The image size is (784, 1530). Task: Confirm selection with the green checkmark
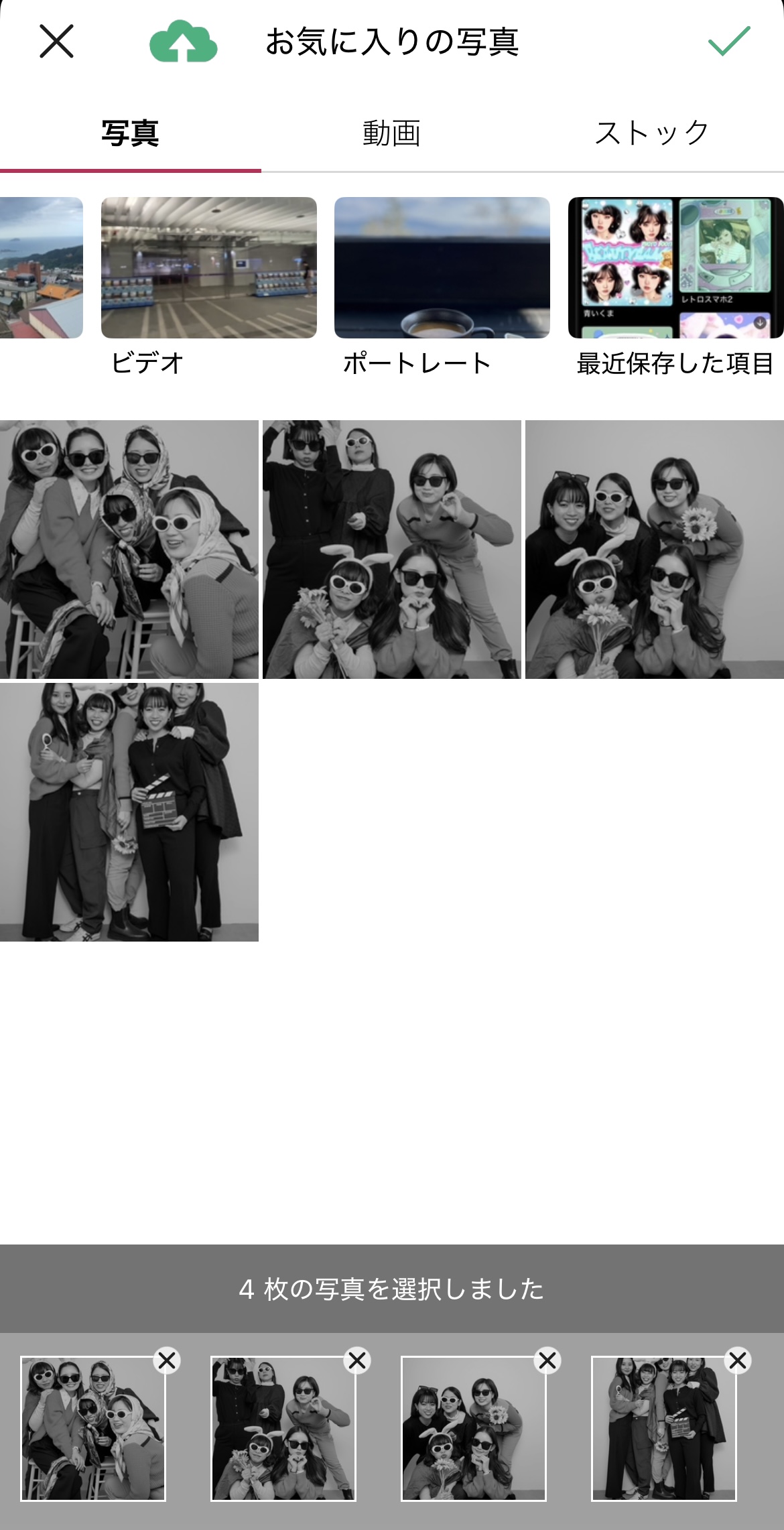[x=728, y=42]
